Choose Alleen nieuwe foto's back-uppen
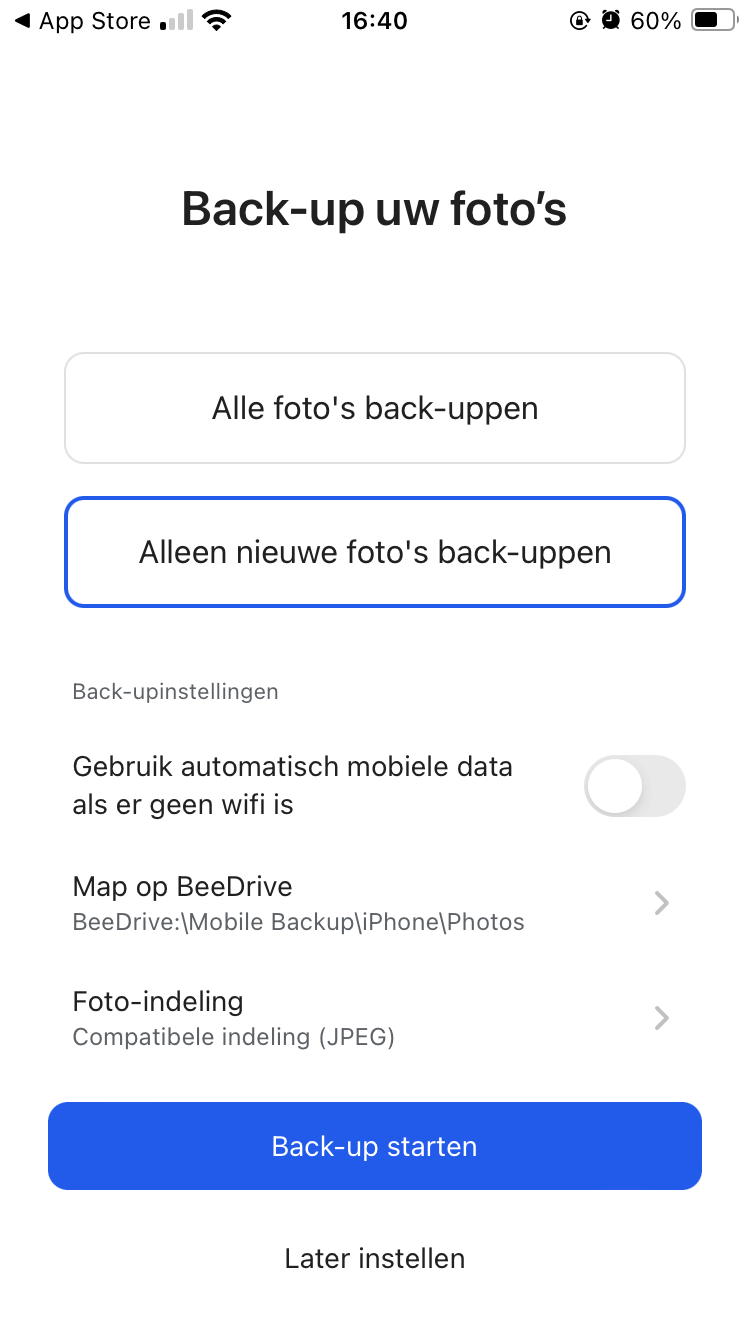The width and height of the screenshot is (750, 1334). pyautogui.click(x=375, y=552)
